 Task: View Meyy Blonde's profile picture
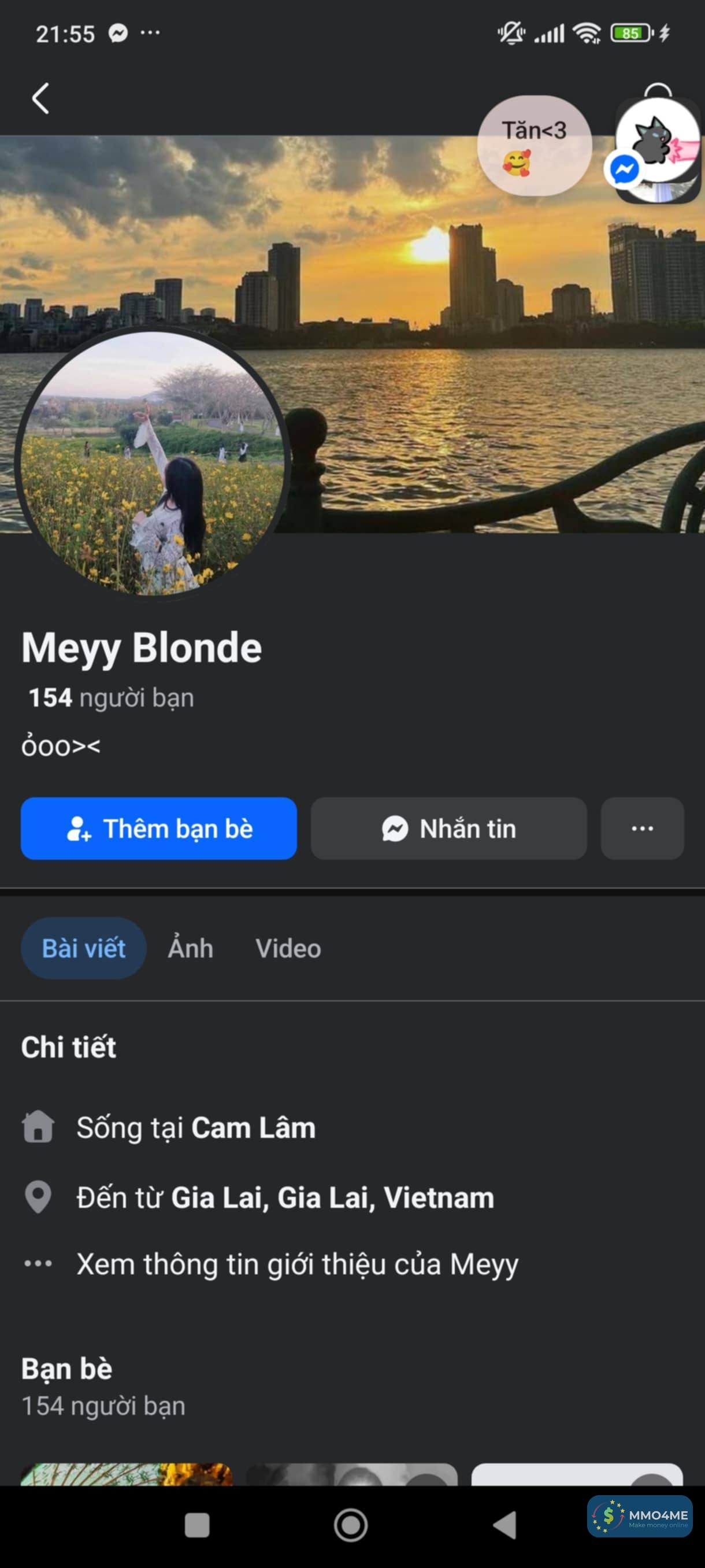(152, 464)
